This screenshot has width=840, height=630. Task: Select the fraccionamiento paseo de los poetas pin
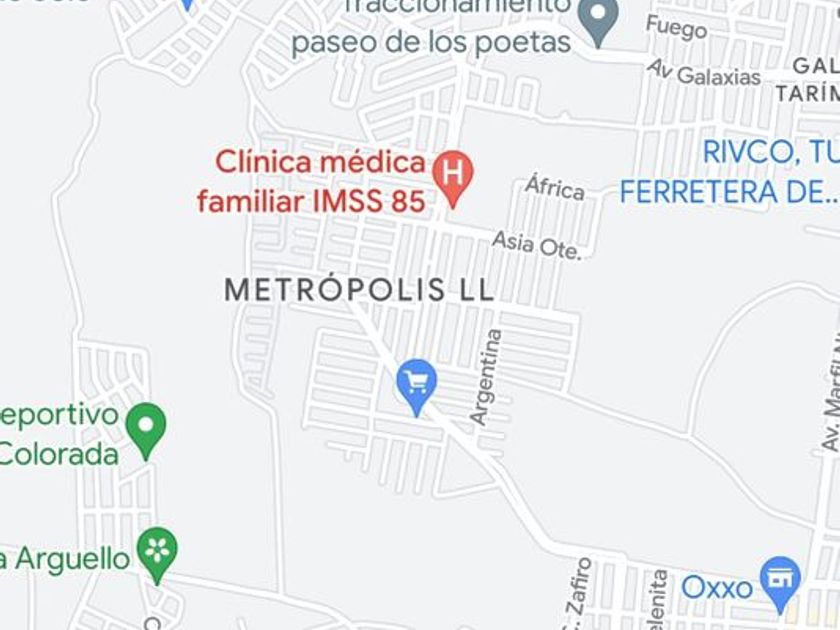pyautogui.click(x=598, y=21)
